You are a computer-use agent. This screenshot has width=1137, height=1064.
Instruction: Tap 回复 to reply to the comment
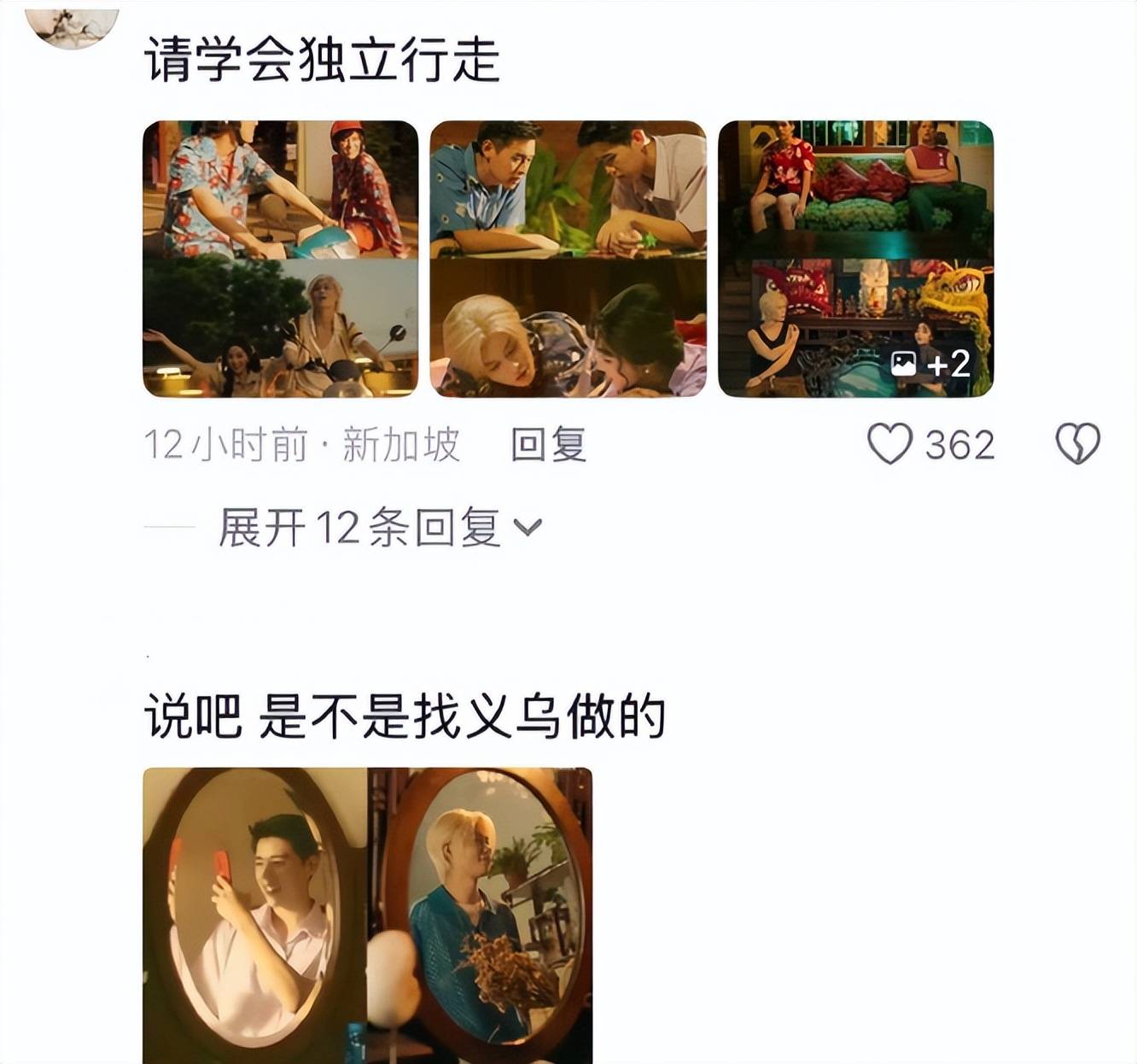click(x=549, y=445)
